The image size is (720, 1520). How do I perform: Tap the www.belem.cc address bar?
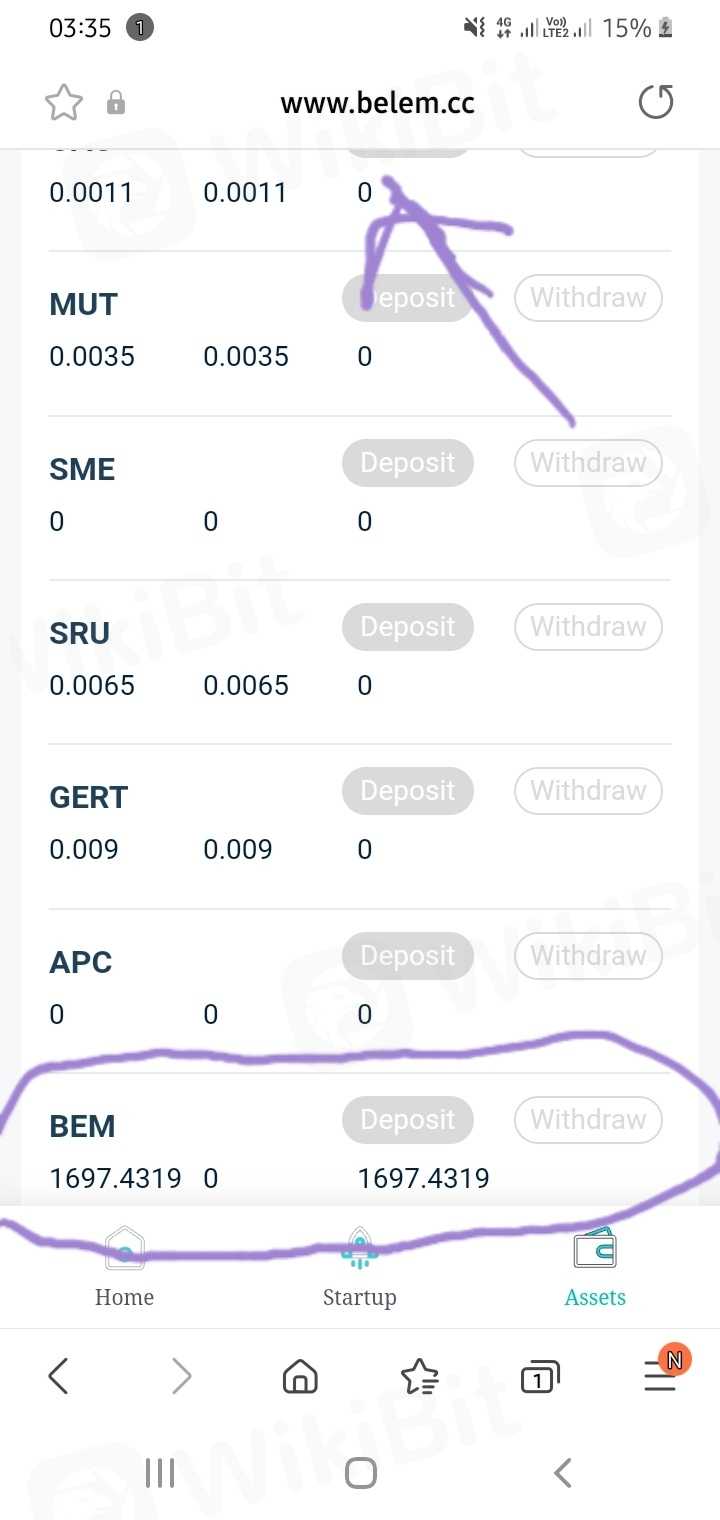[x=377, y=103]
